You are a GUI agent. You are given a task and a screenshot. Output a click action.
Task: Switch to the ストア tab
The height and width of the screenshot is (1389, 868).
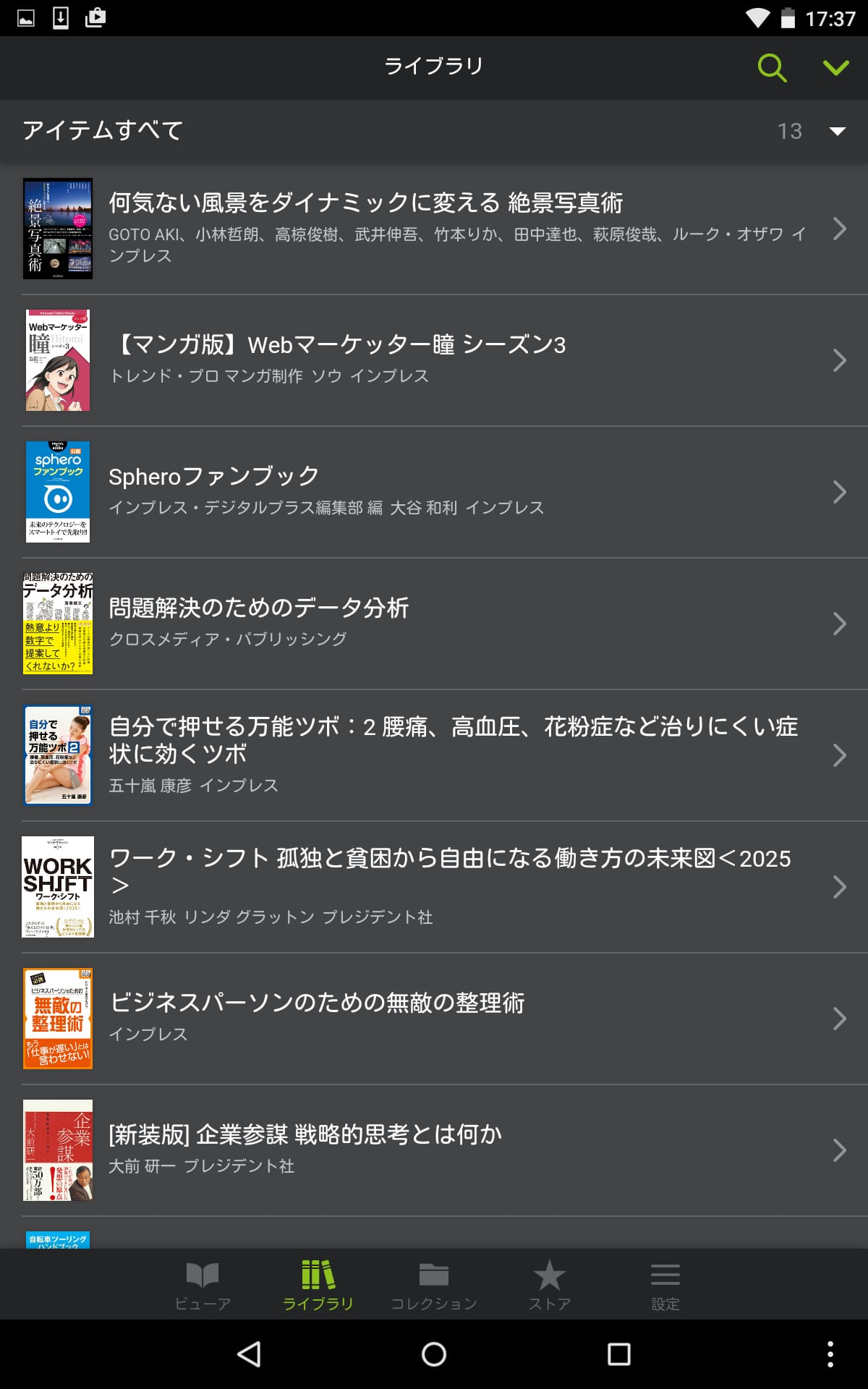tap(549, 1280)
